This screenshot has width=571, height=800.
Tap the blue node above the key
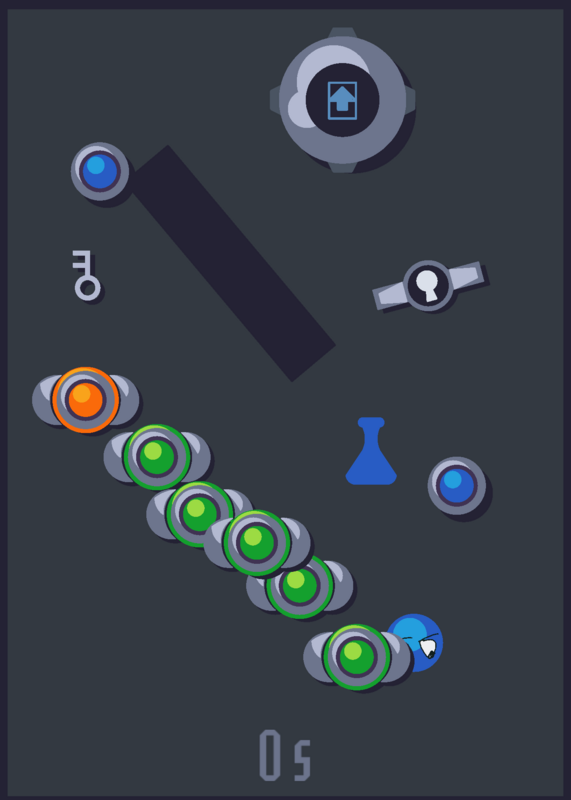[100, 171]
